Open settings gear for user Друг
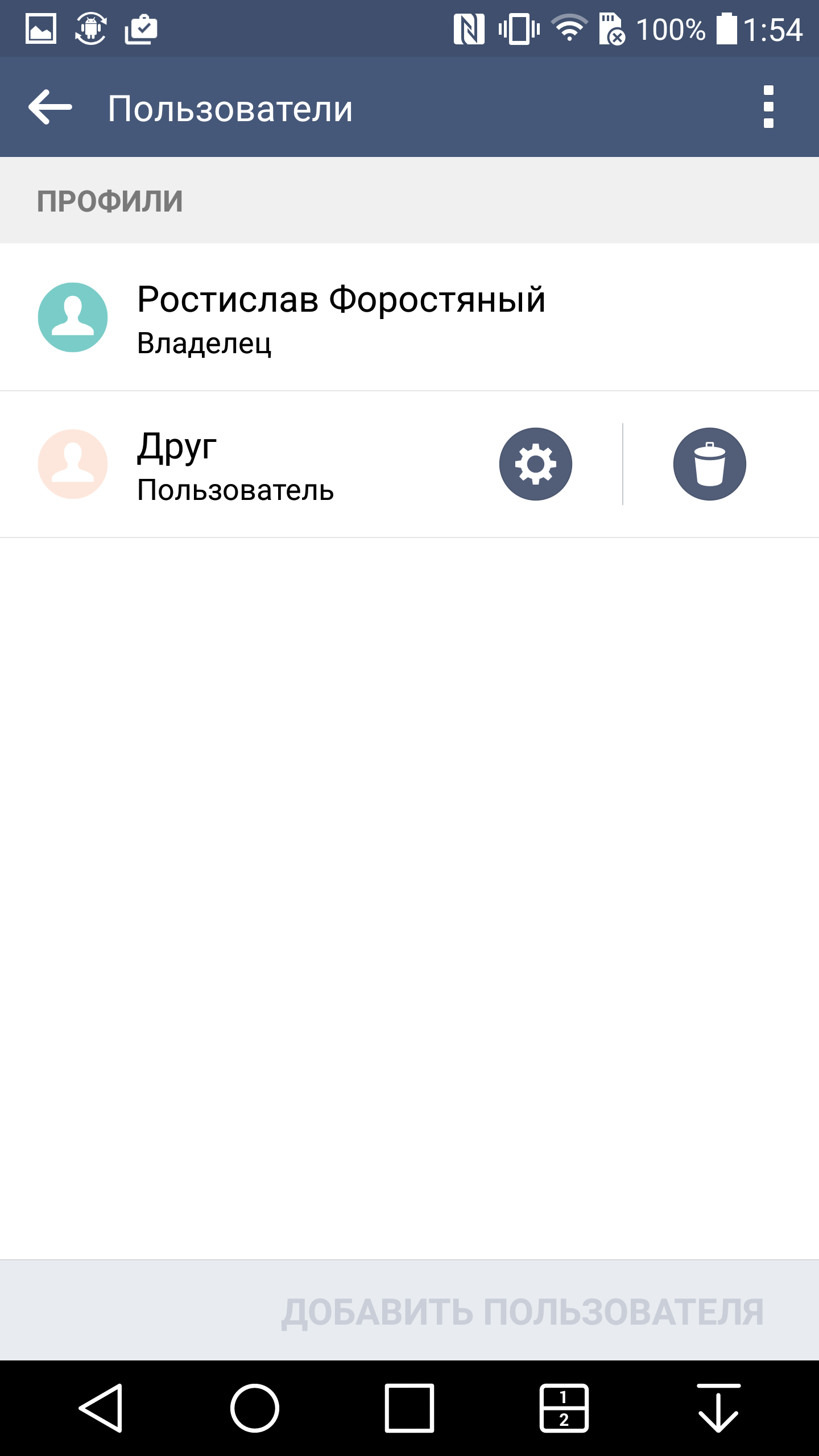819x1456 pixels. [x=536, y=464]
